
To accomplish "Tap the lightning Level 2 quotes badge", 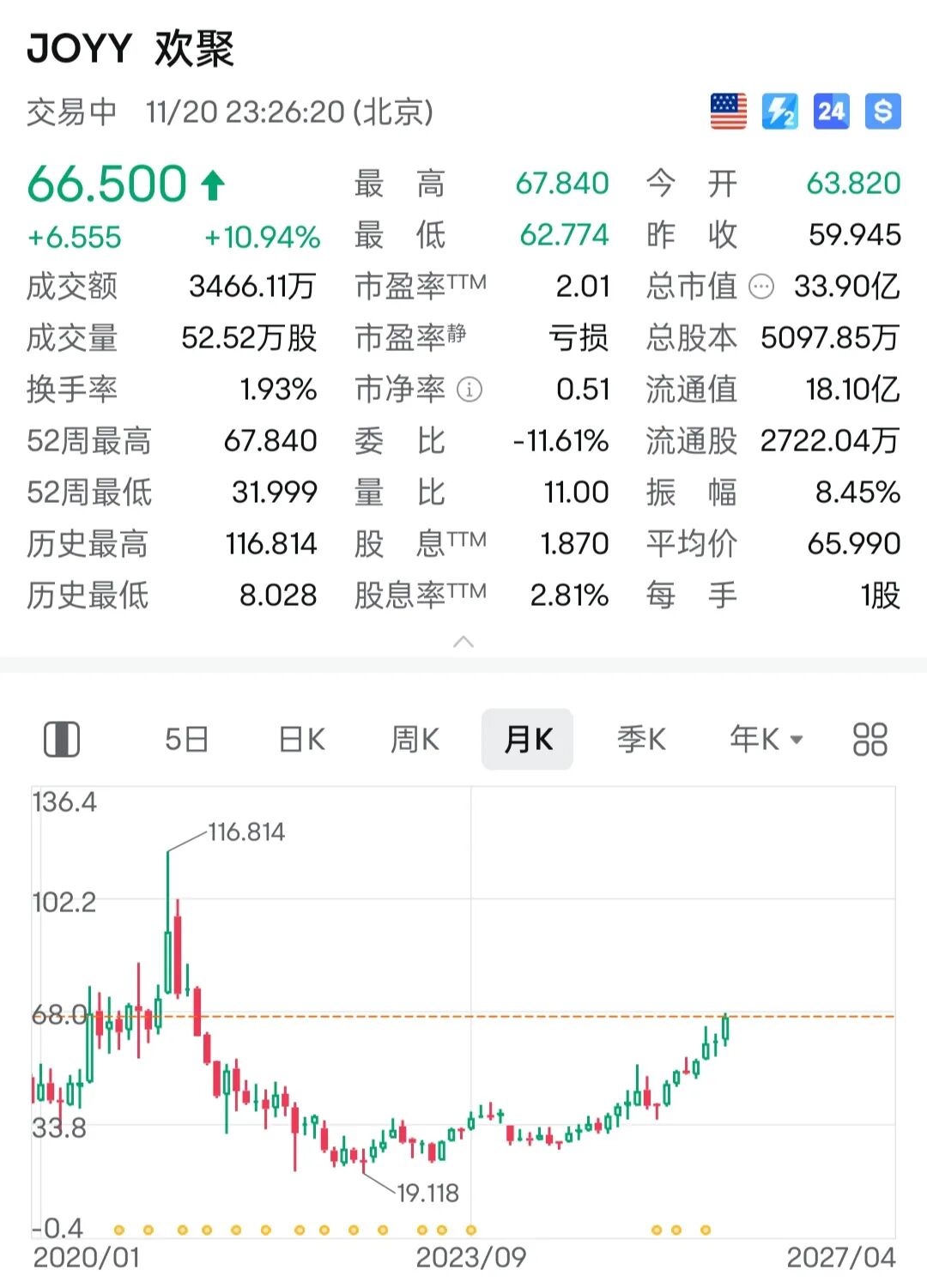I will click(x=779, y=112).
